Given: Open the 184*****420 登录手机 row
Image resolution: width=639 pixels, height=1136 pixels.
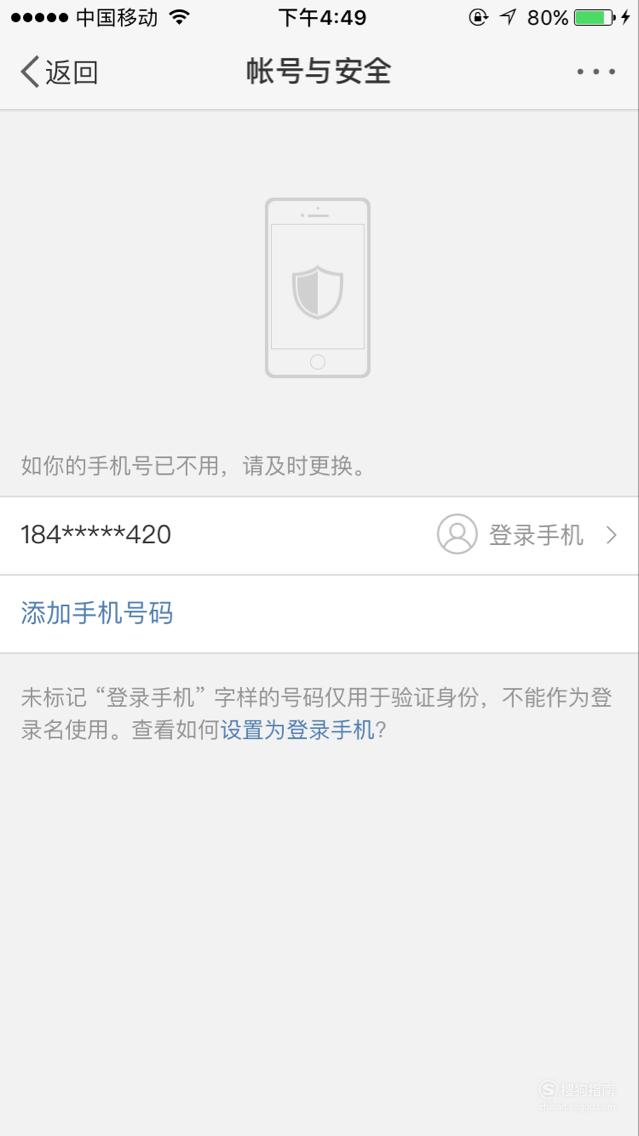Looking at the screenshot, I should pyautogui.click(x=320, y=535).
